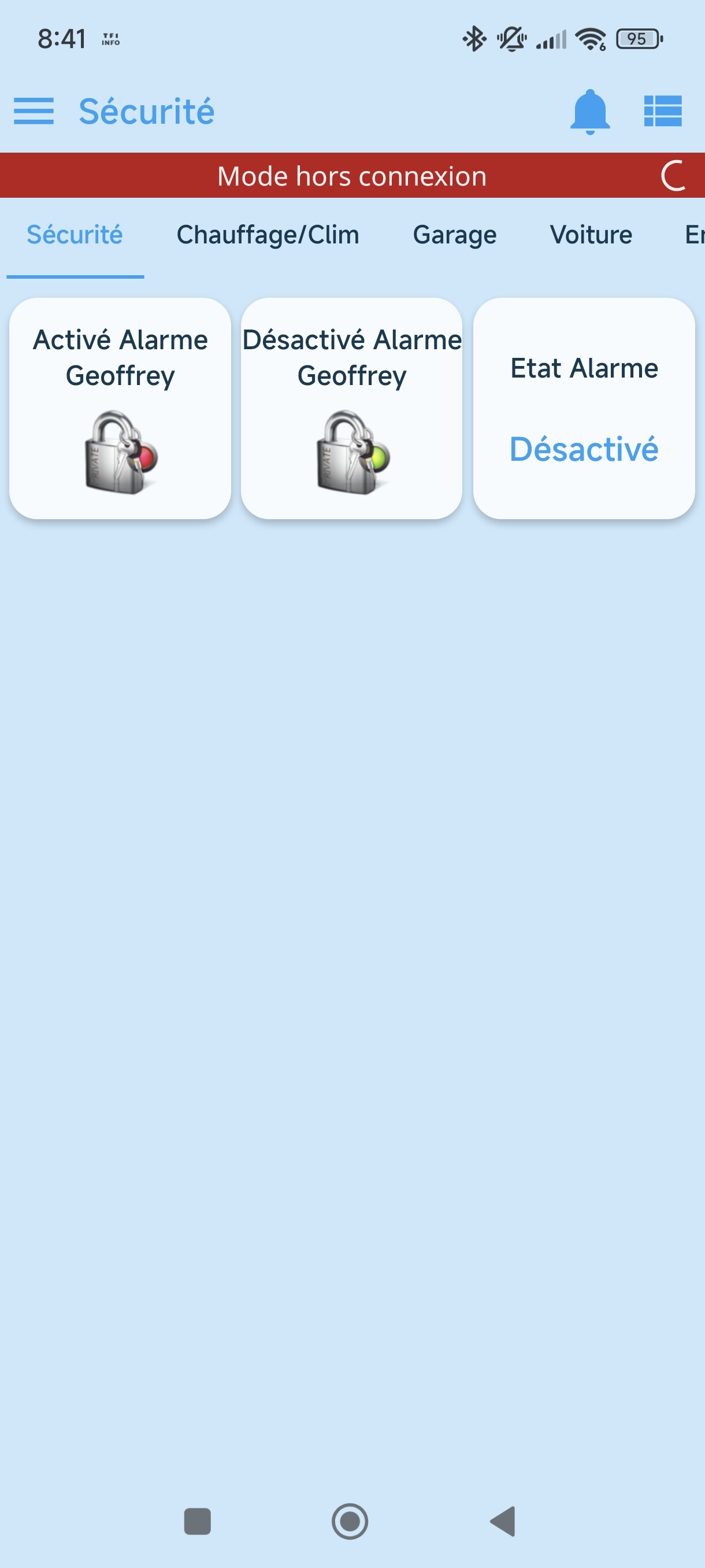Go back with the system back button
This screenshot has width=705, height=1568.
[503, 1522]
